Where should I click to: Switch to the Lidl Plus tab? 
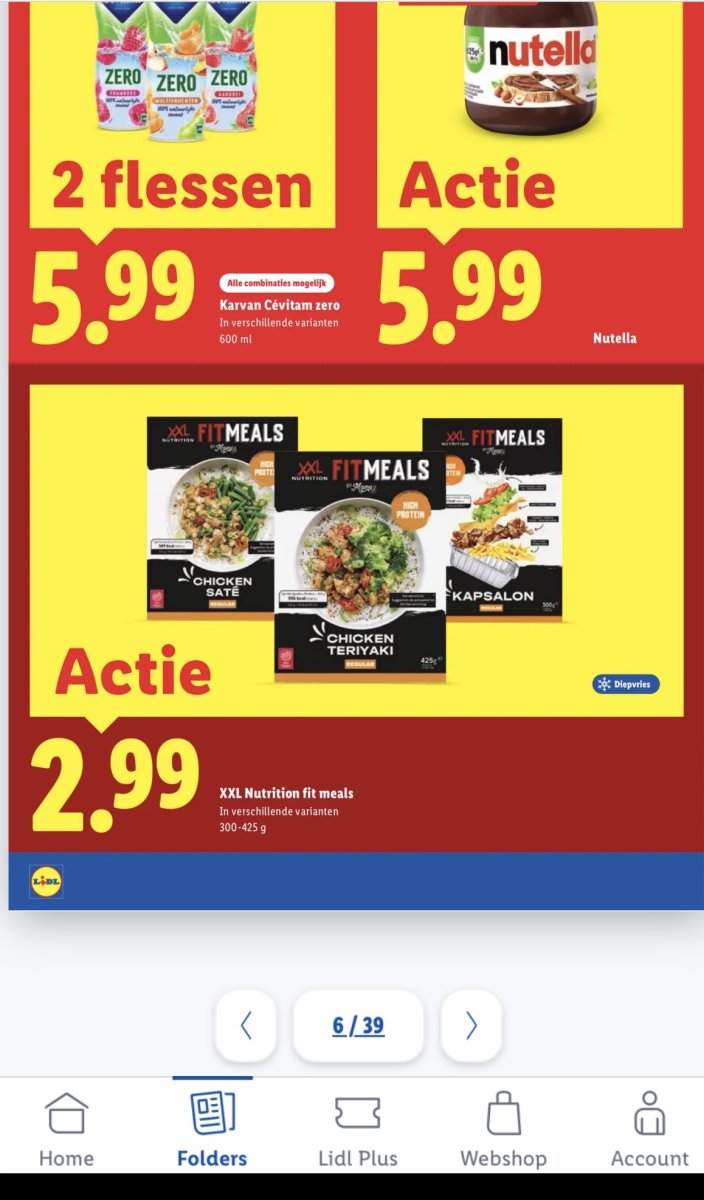click(x=357, y=1130)
